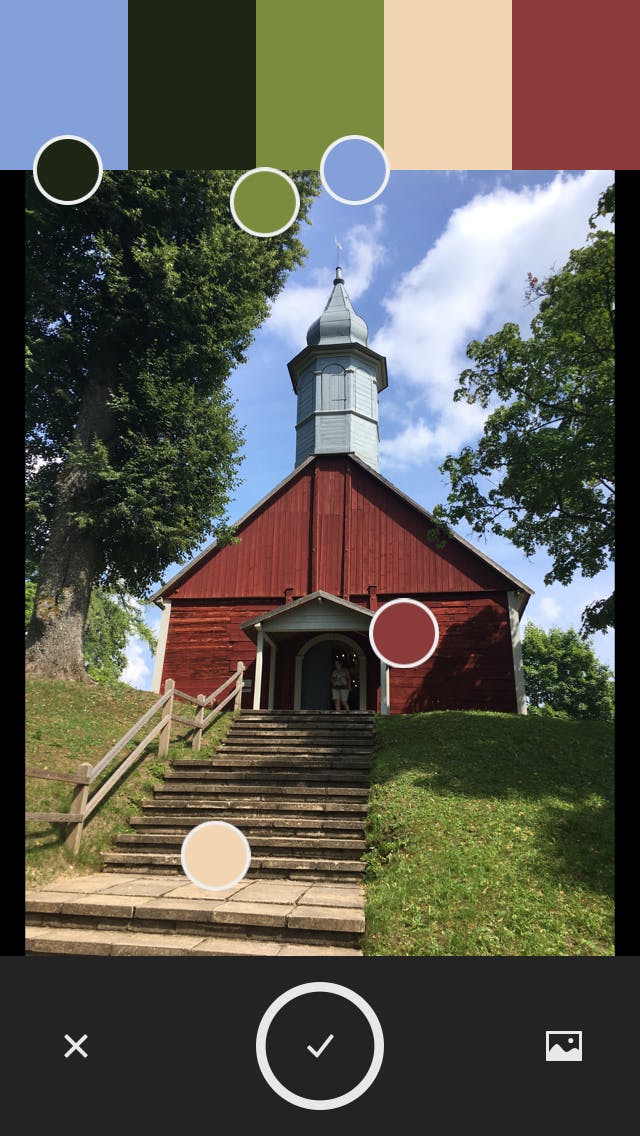Confirm the palette with the checkmark button
Viewport: 640px width, 1136px height.
pos(320,1046)
